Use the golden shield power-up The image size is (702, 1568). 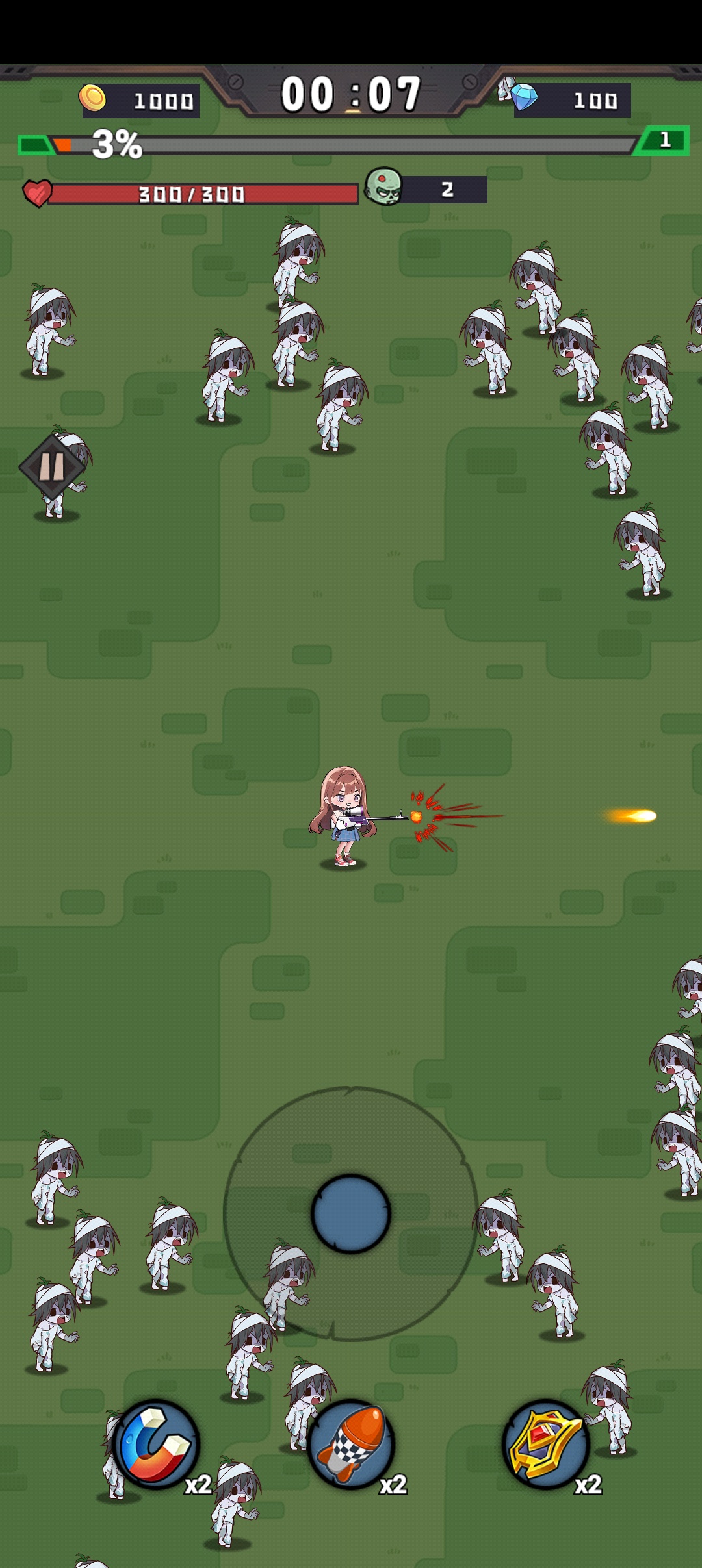[x=546, y=1443]
